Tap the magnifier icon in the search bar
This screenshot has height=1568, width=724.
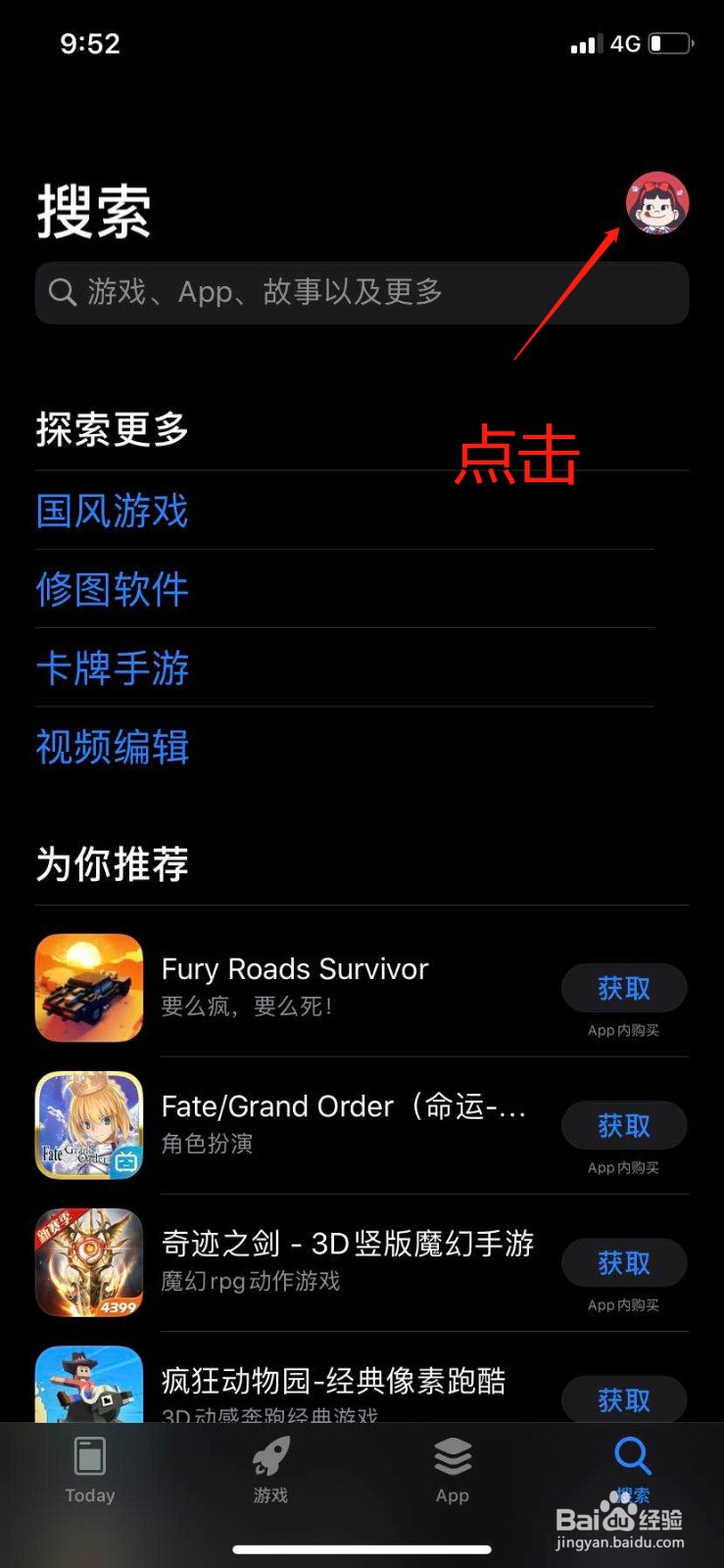pyautogui.click(x=63, y=292)
